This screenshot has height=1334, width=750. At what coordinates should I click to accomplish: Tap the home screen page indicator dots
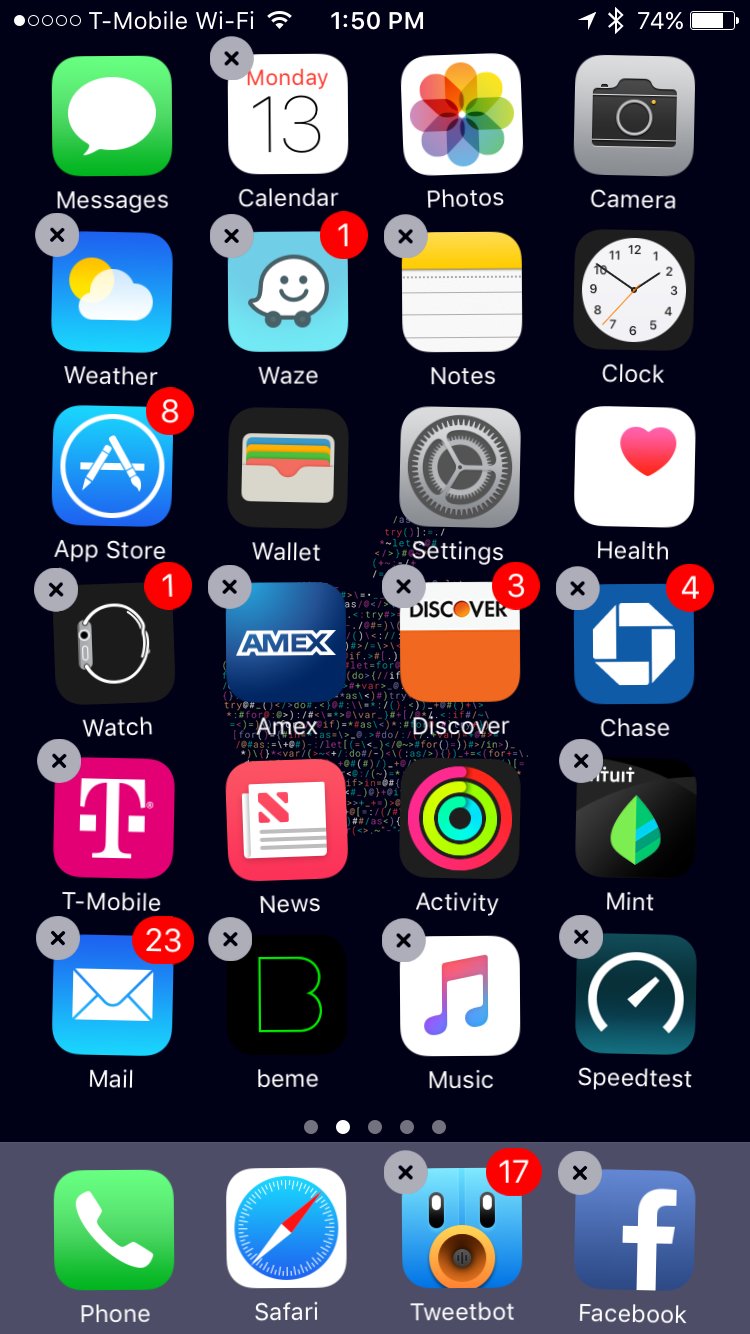[374, 1127]
